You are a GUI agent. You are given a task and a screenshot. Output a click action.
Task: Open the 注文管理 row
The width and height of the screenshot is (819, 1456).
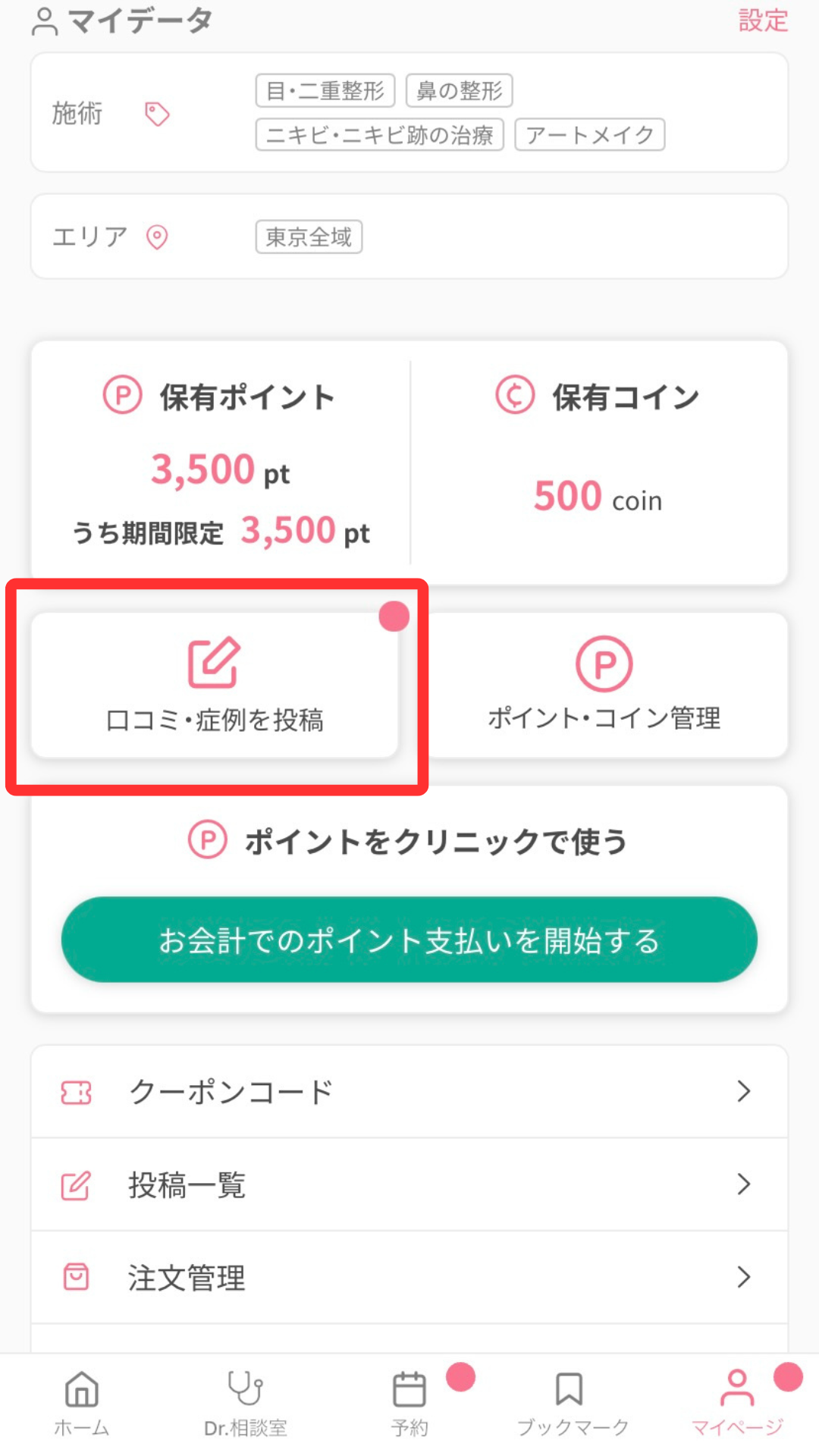[x=409, y=1278]
